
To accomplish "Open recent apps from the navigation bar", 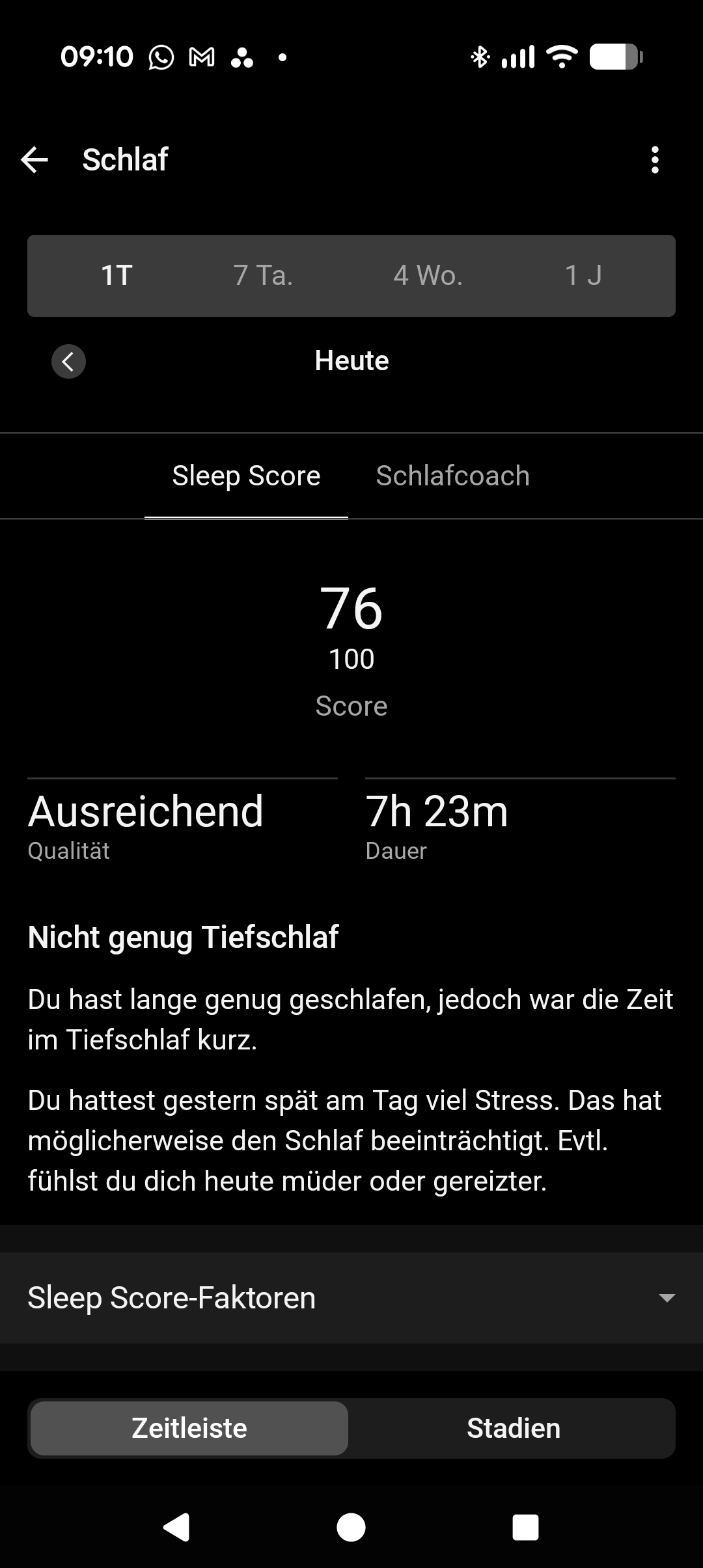I will (525, 1527).
